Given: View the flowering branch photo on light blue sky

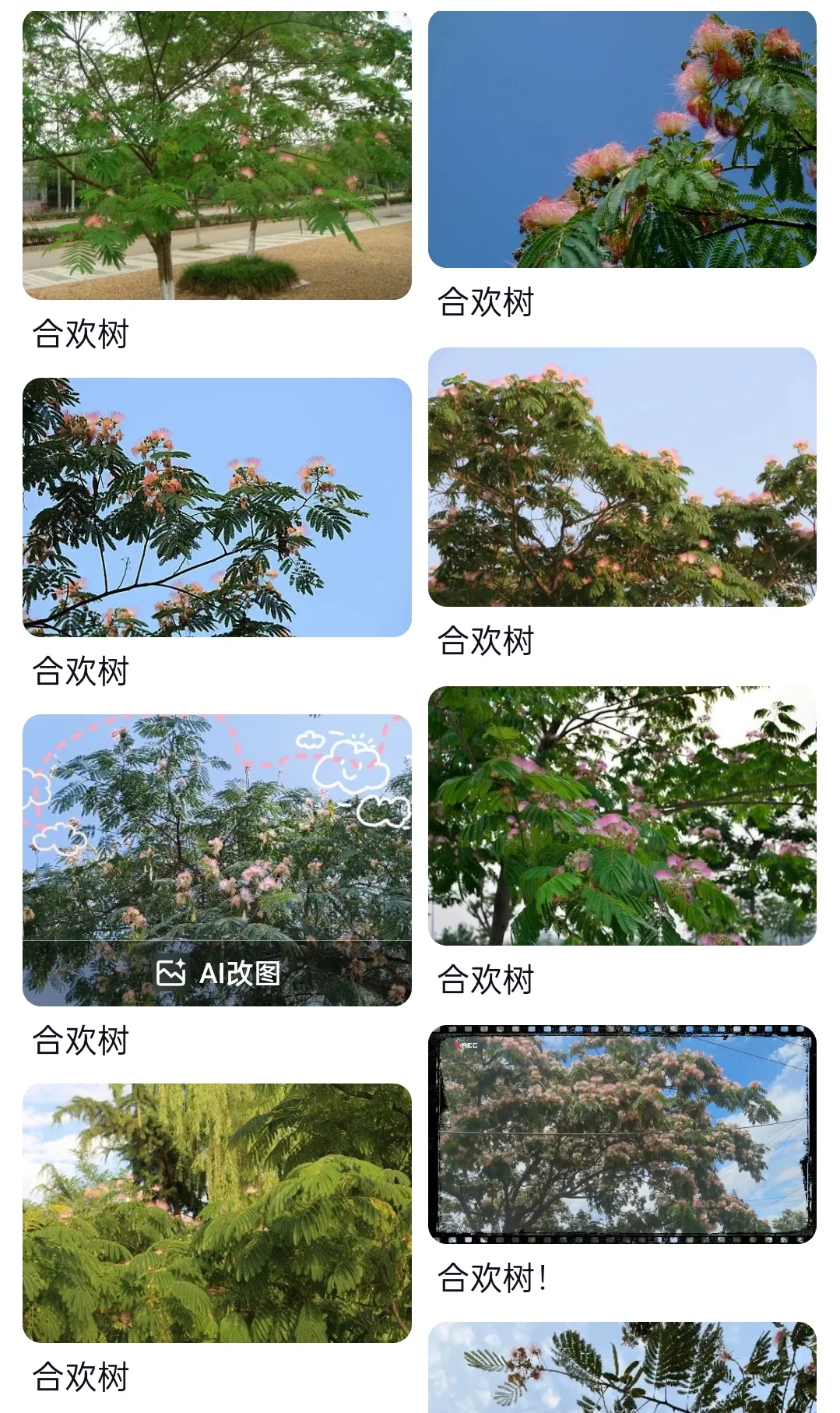Looking at the screenshot, I should tap(217, 507).
